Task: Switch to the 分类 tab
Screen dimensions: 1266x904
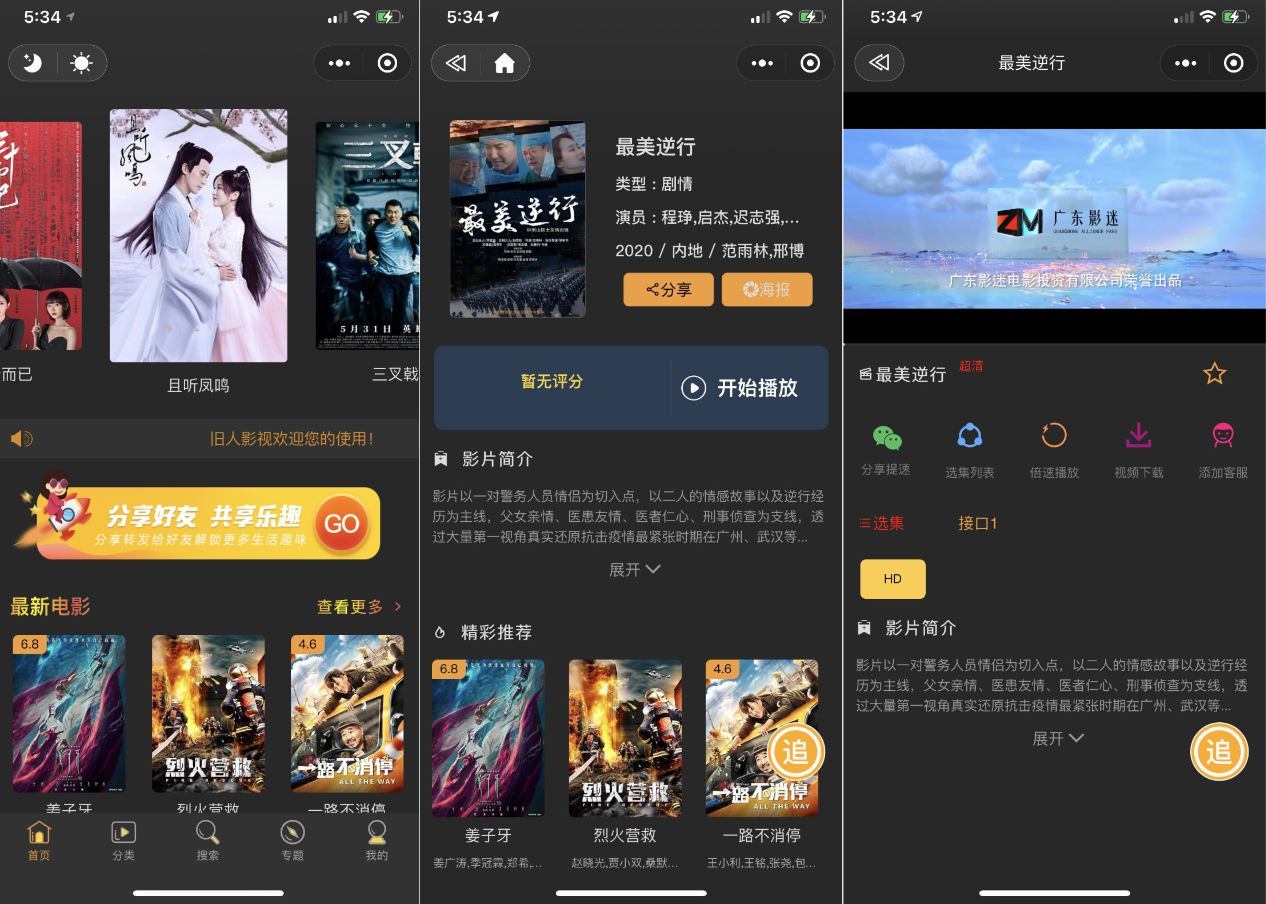Action: click(x=123, y=841)
